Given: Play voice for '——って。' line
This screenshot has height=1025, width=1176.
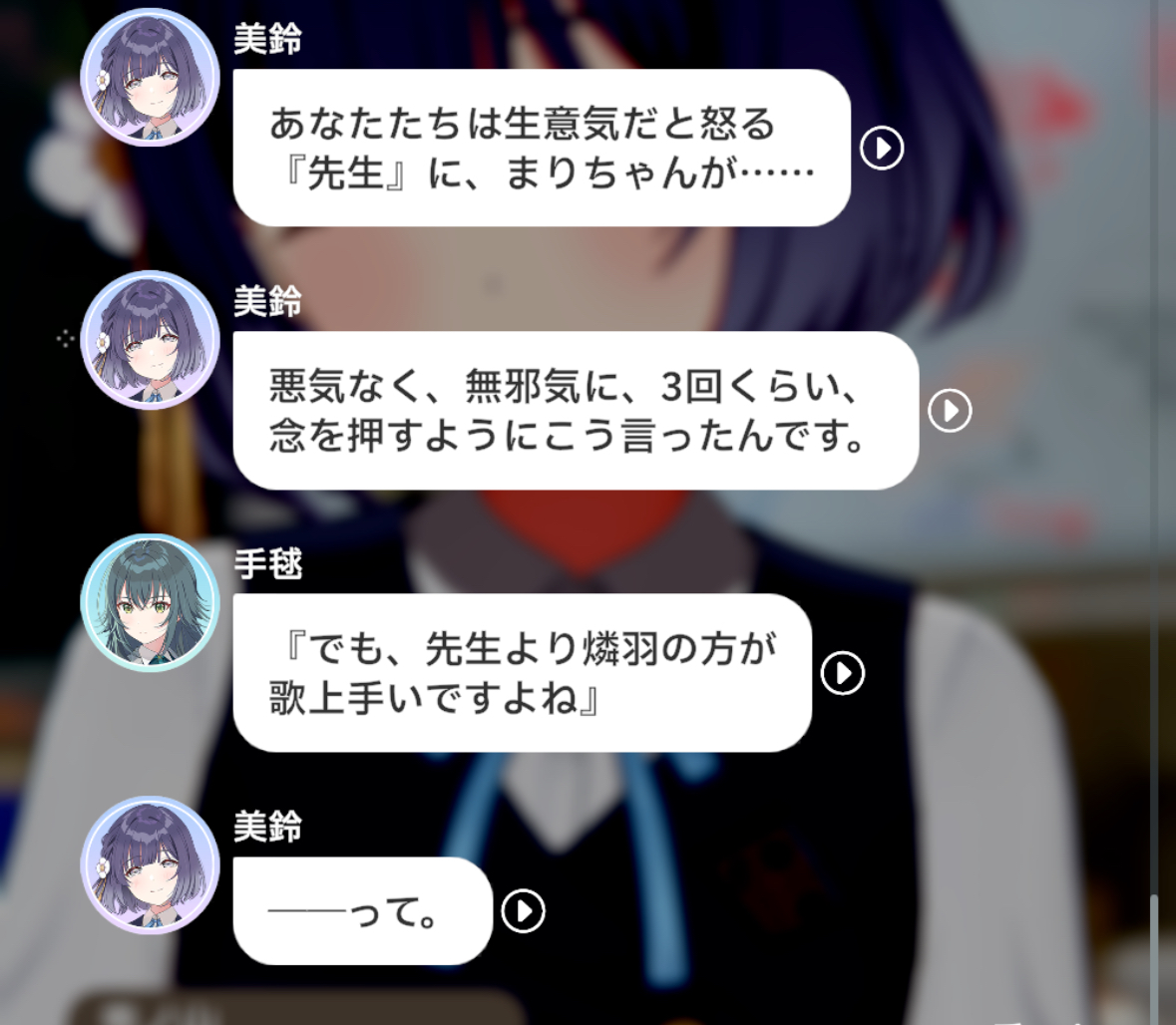Looking at the screenshot, I should [x=524, y=910].
